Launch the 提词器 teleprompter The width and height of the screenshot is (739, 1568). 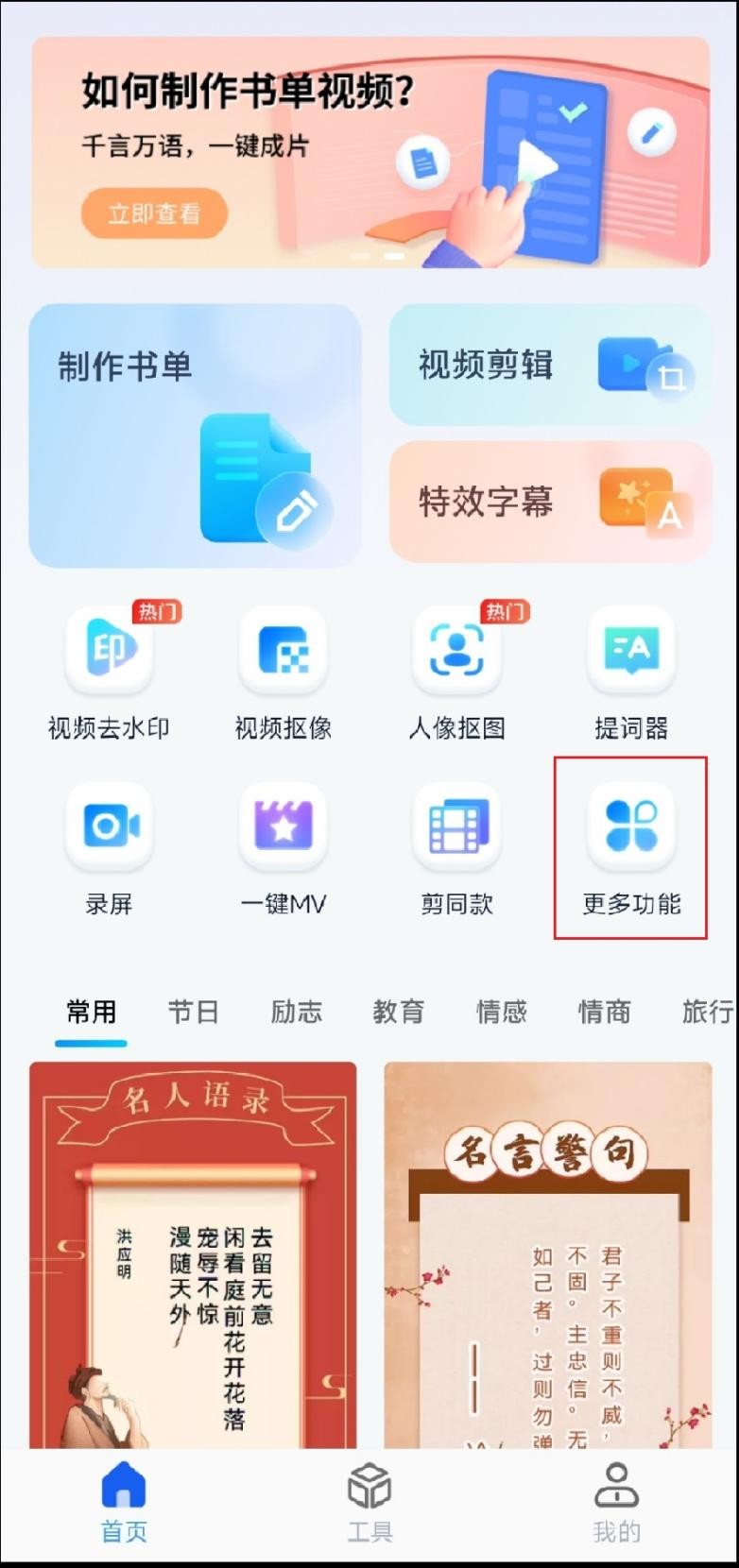click(x=630, y=671)
